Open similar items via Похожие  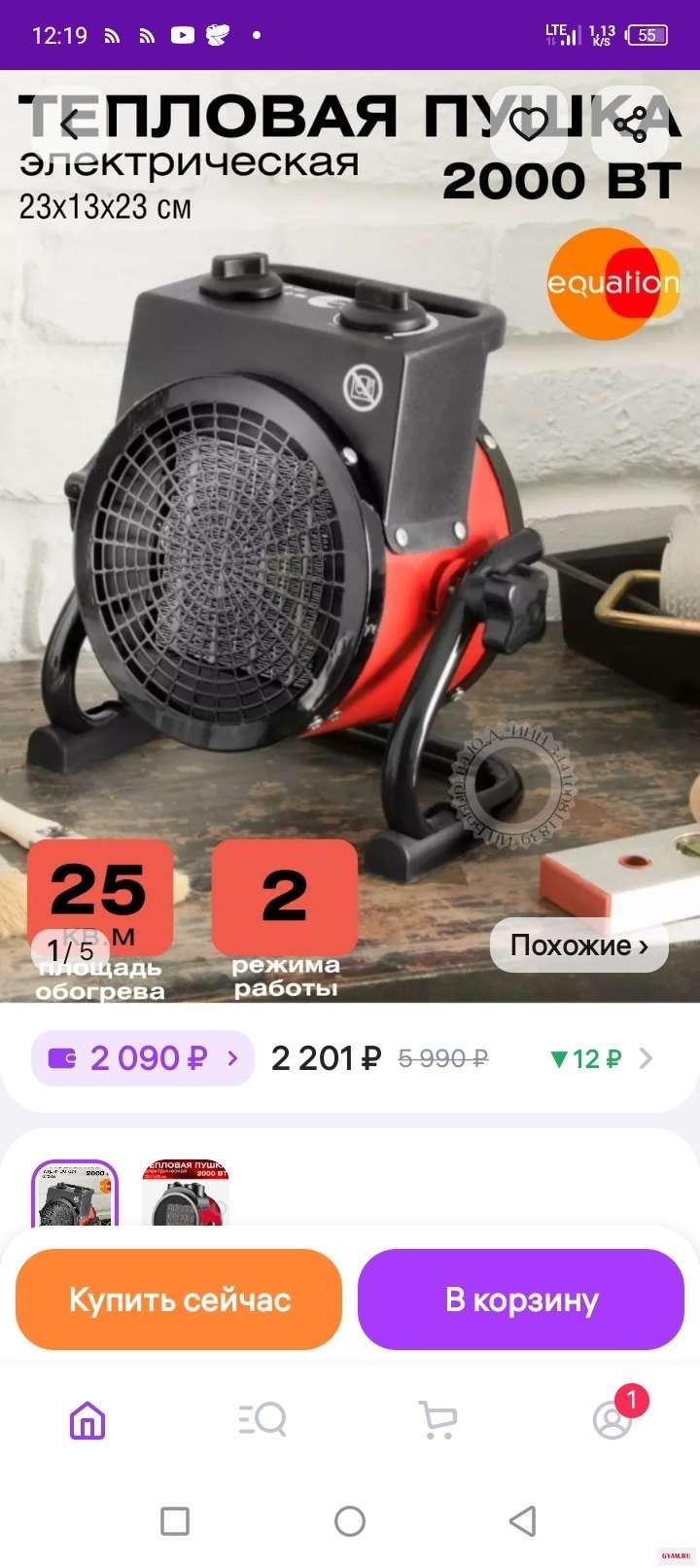point(578,944)
